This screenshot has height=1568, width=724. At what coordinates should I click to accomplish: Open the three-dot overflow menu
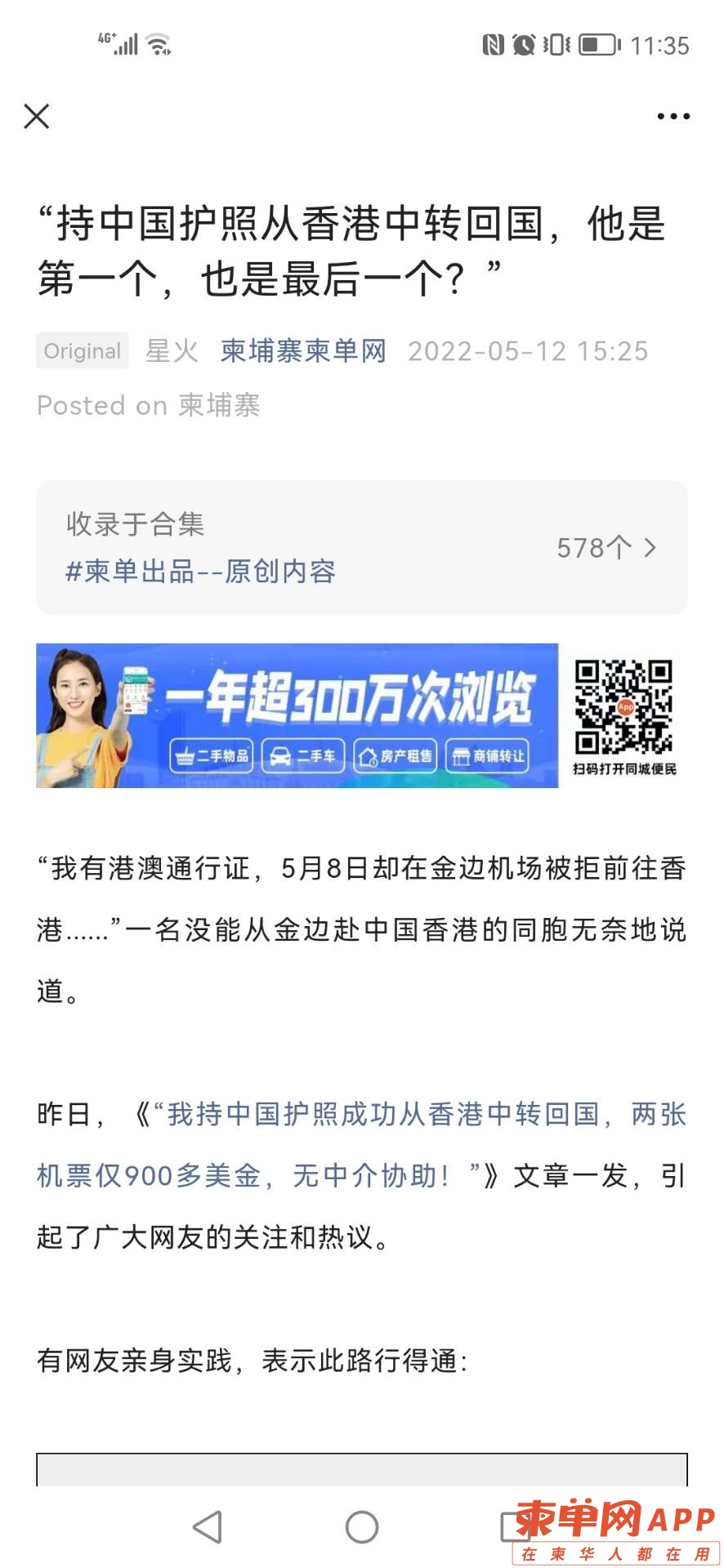(x=673, y=117)
